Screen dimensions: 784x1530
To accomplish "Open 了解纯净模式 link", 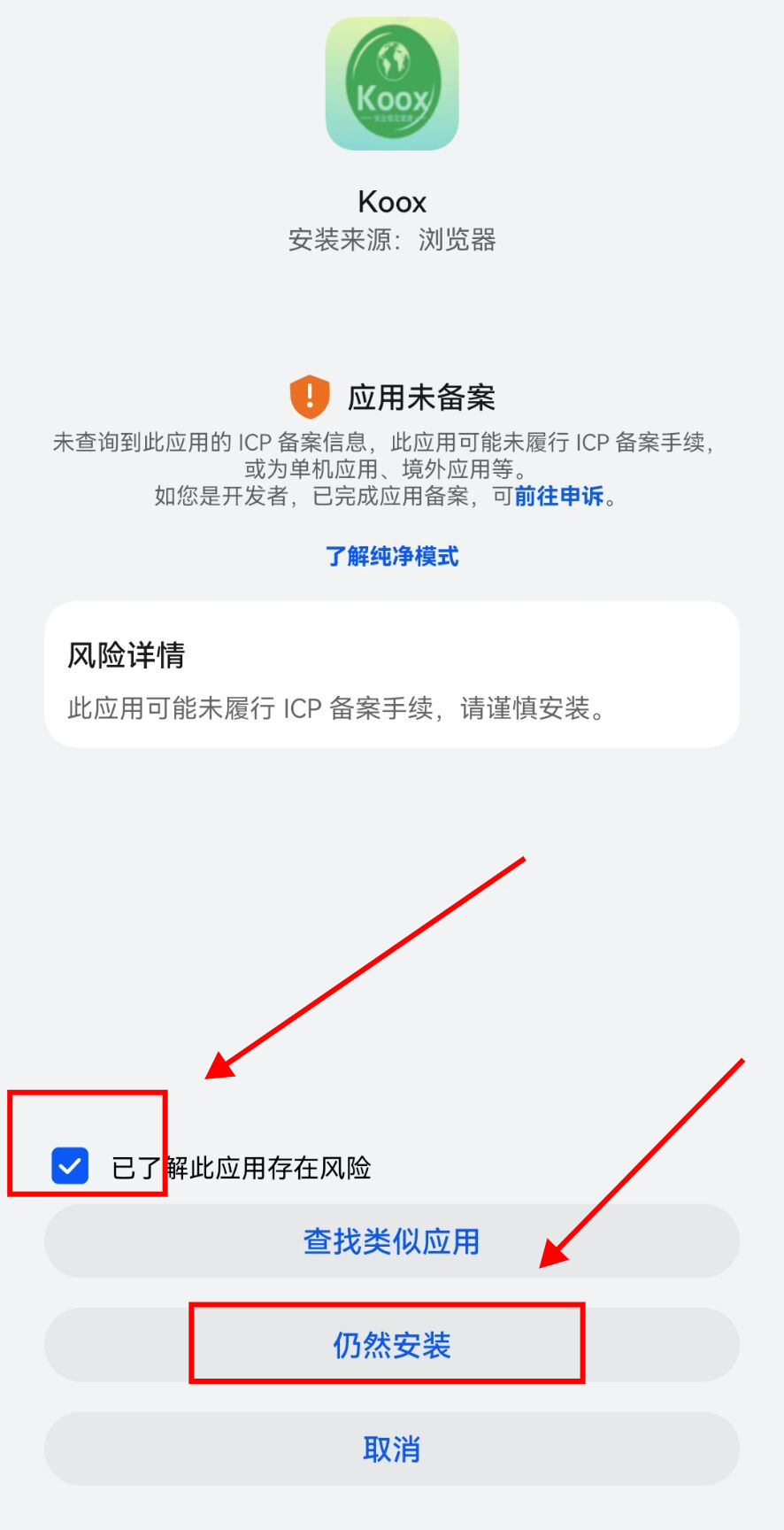I will pos(391,556).
